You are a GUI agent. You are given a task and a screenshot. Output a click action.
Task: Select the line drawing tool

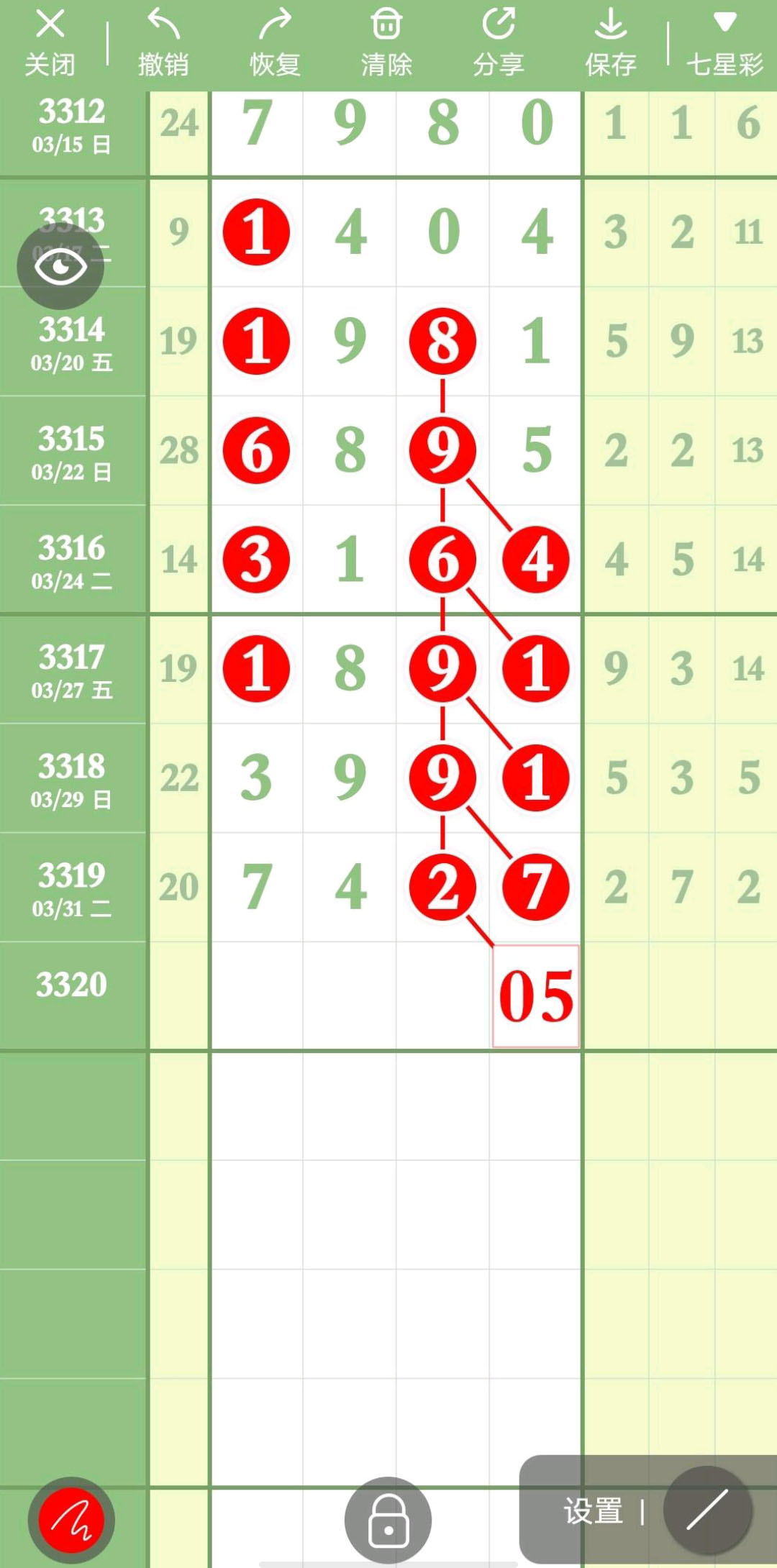coord(708,1510)
